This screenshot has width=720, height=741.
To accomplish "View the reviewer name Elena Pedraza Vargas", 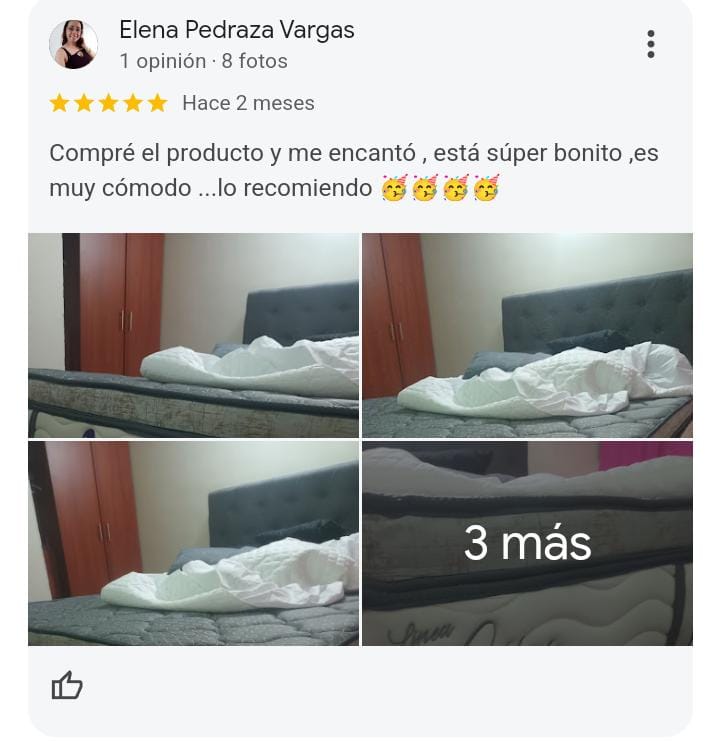I will click(236, 30).
